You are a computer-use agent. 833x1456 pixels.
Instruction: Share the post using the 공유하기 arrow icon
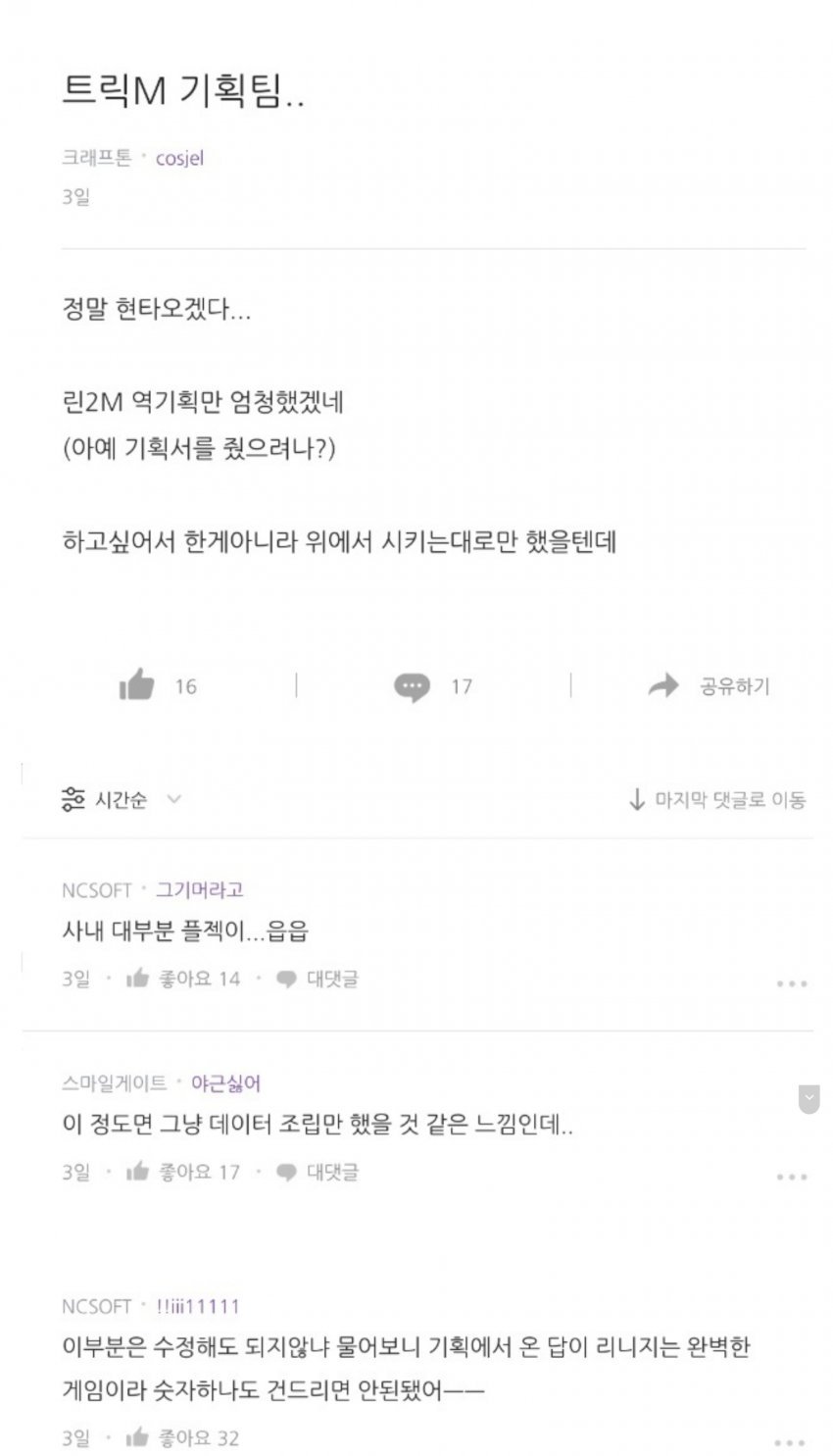[662, 686]
